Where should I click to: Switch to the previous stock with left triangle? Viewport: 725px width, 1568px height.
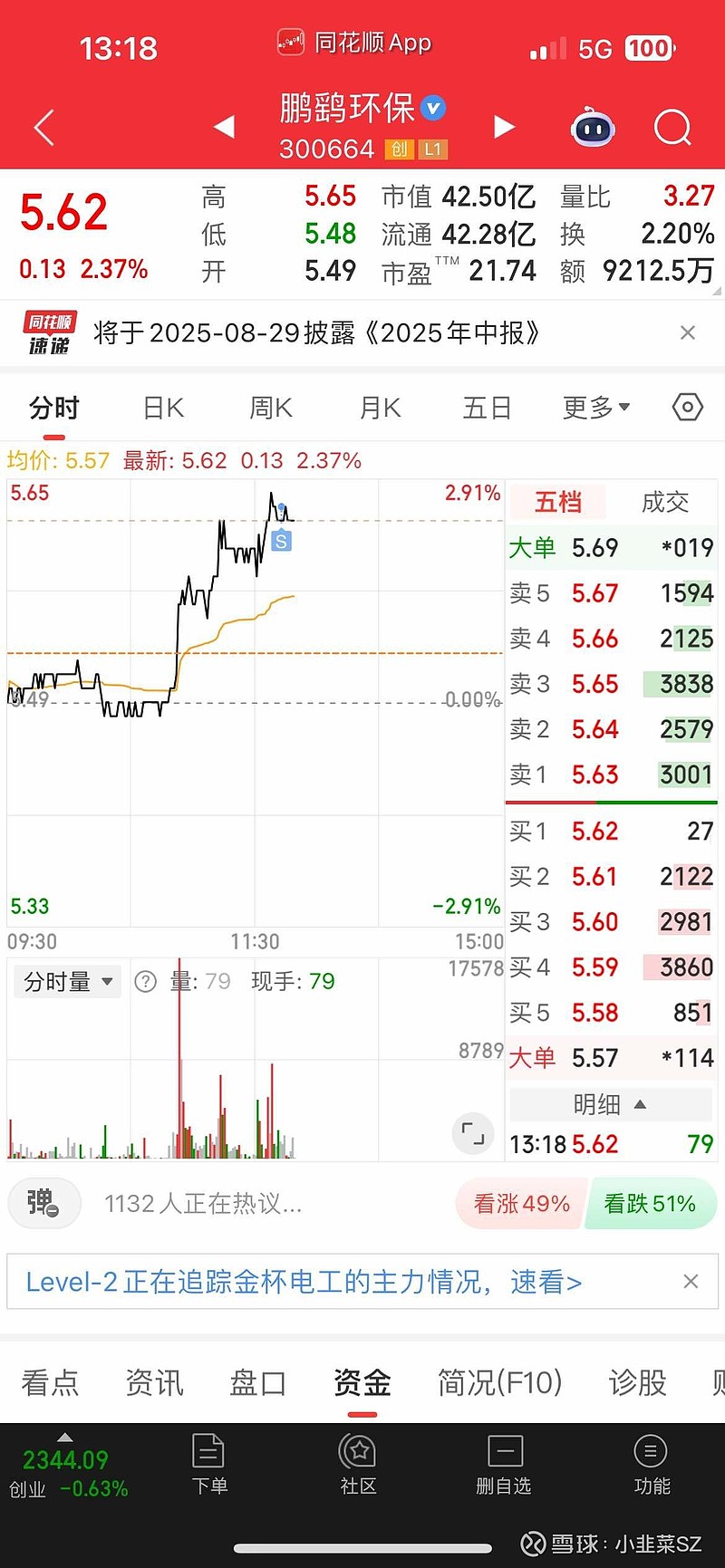[x=224, y=127]
